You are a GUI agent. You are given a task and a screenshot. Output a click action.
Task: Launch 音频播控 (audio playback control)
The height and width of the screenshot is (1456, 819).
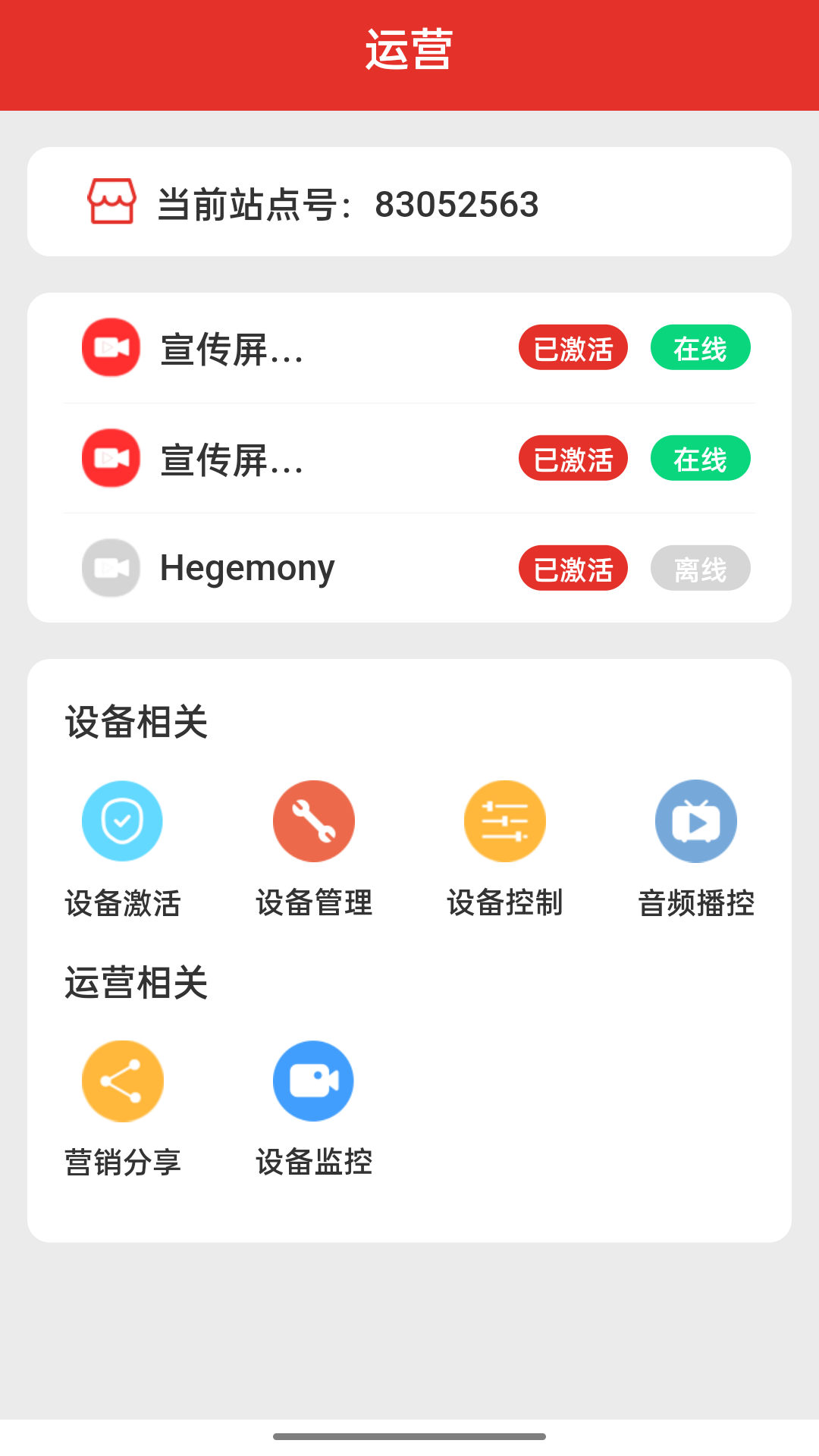click(695, 821)
